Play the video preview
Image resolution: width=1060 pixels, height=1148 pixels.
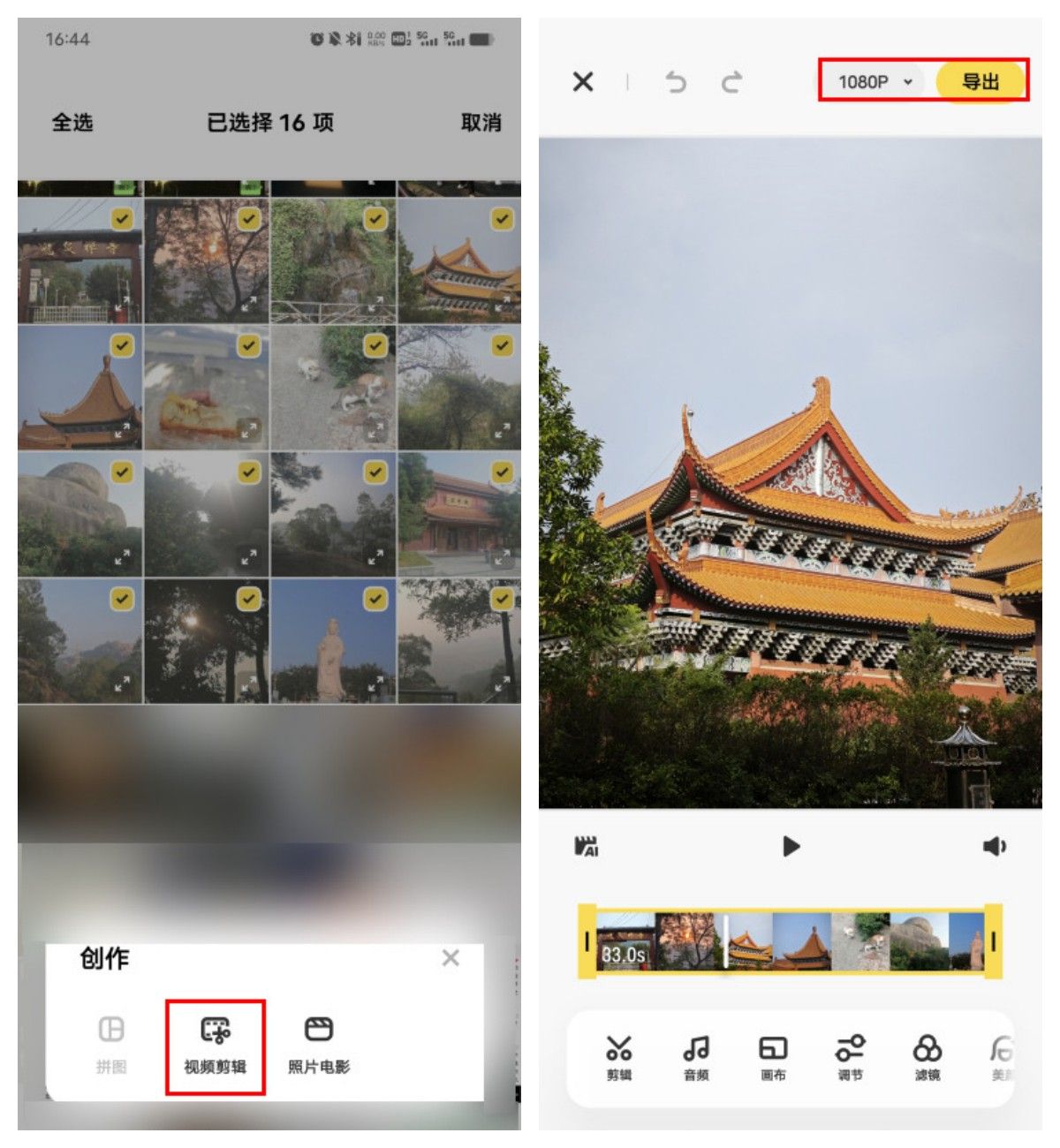791,846
